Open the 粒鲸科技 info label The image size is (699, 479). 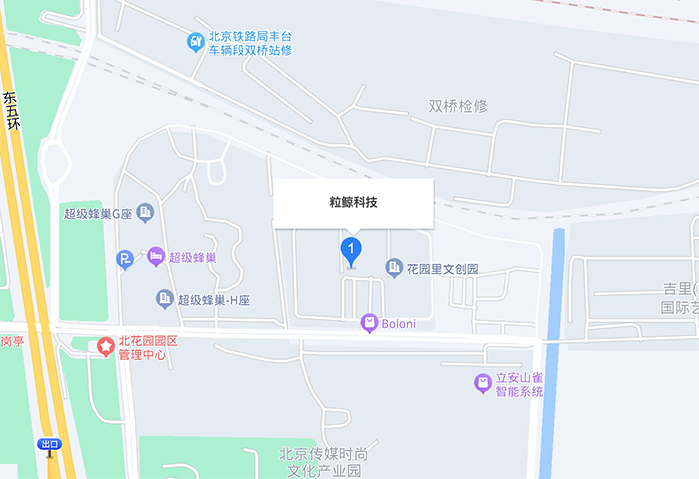(353, 203)
